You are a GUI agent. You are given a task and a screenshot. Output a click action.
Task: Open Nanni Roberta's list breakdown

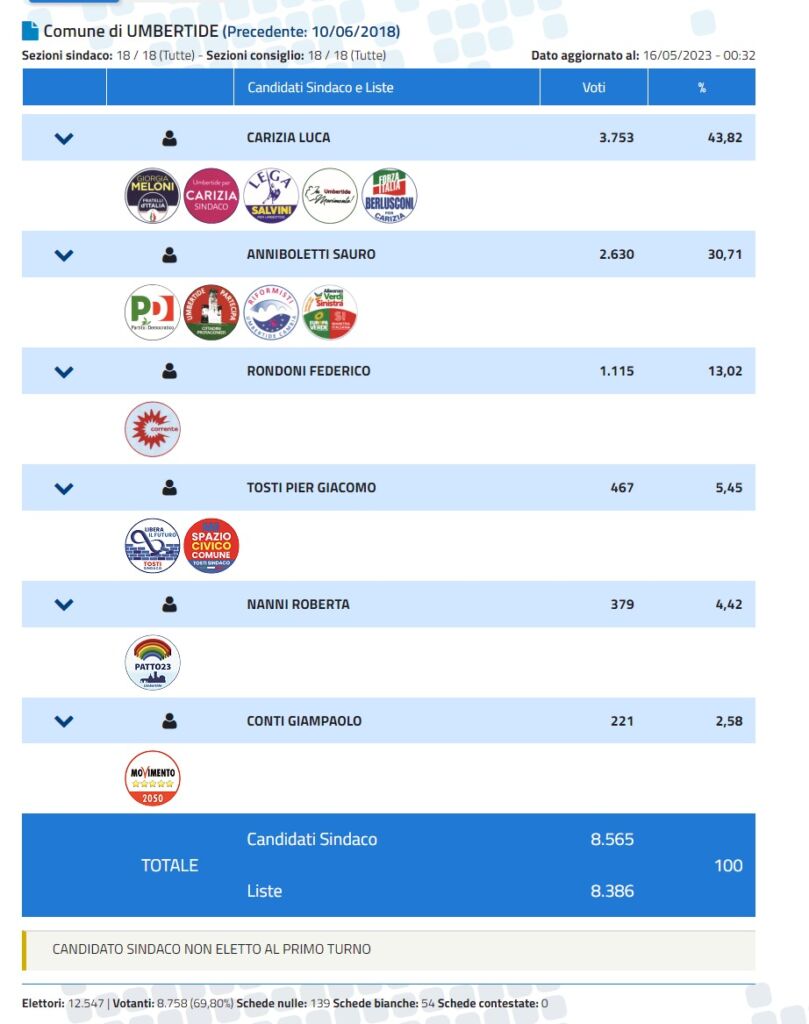[64, 605]
